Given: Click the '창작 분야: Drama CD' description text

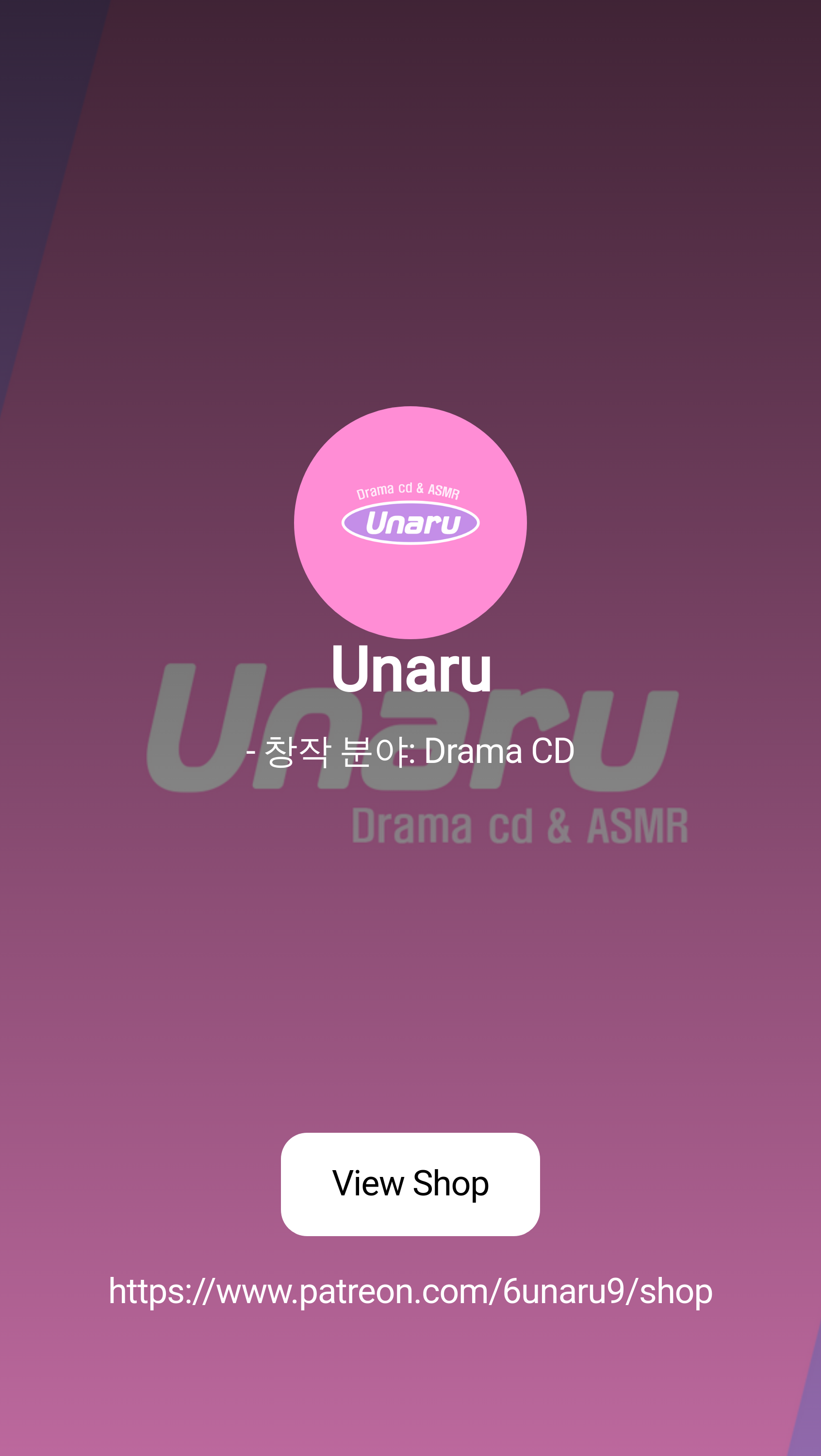Looking at the screenshot, I should [411, 752].
